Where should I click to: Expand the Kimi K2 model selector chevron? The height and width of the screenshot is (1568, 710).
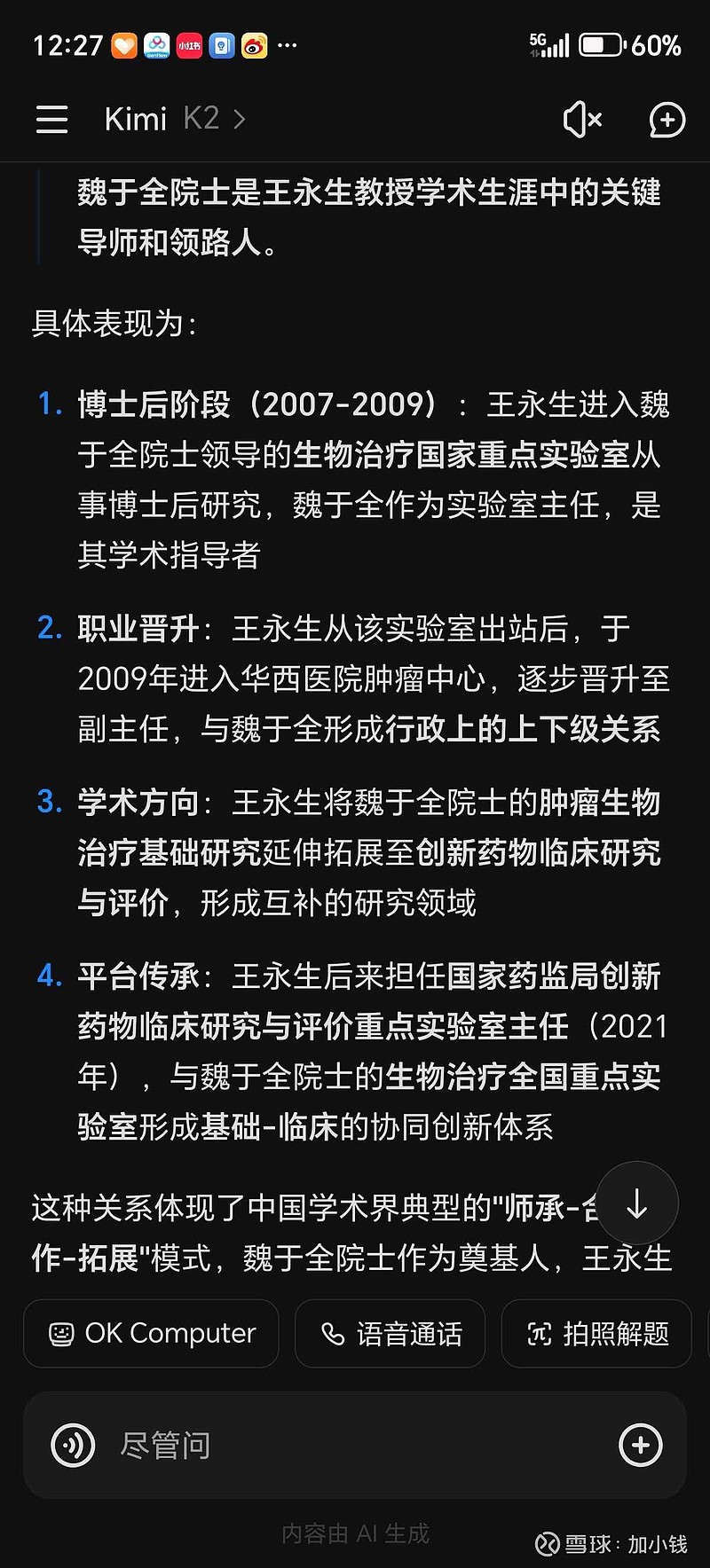tap(240, 120)
